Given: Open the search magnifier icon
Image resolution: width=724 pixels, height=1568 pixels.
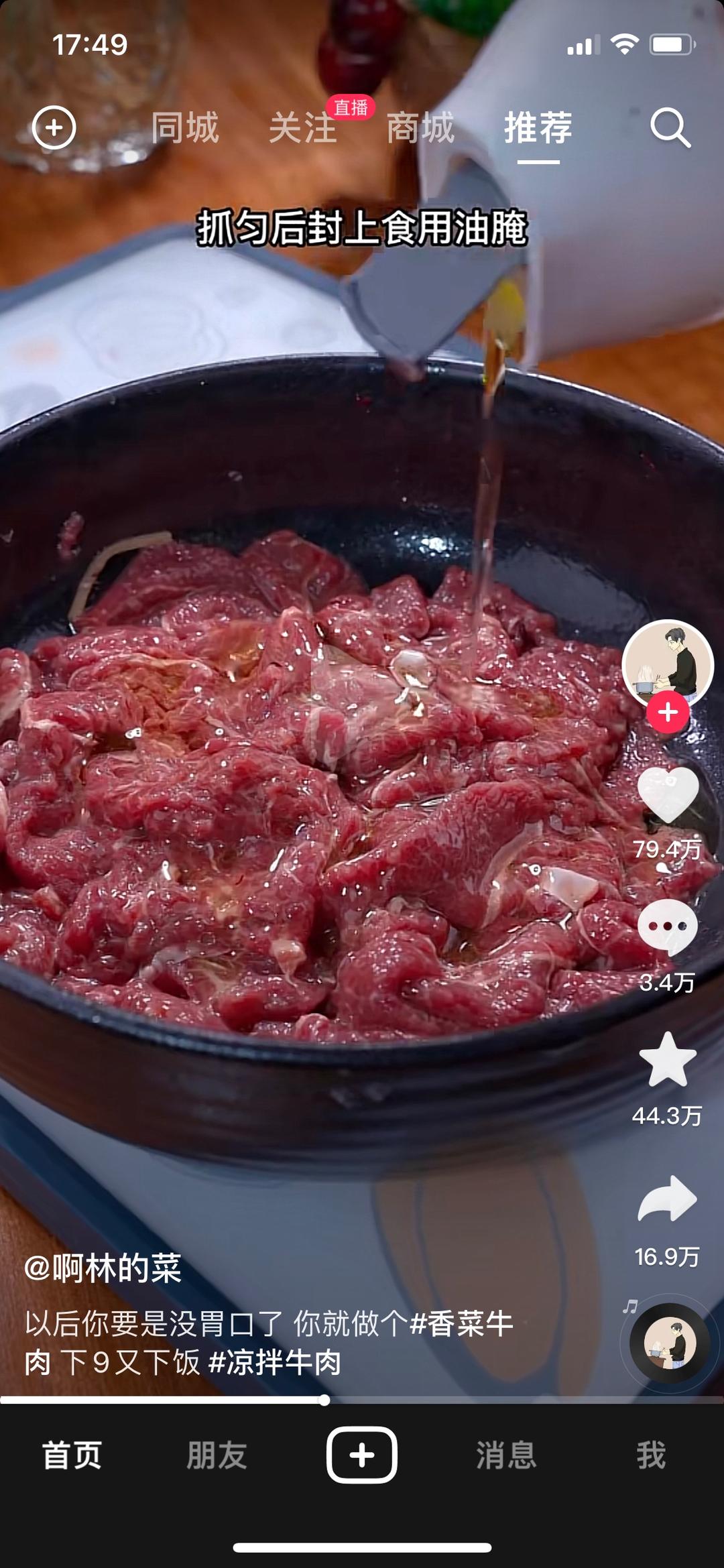Looking at the screenshot, I should click(670, 127).
